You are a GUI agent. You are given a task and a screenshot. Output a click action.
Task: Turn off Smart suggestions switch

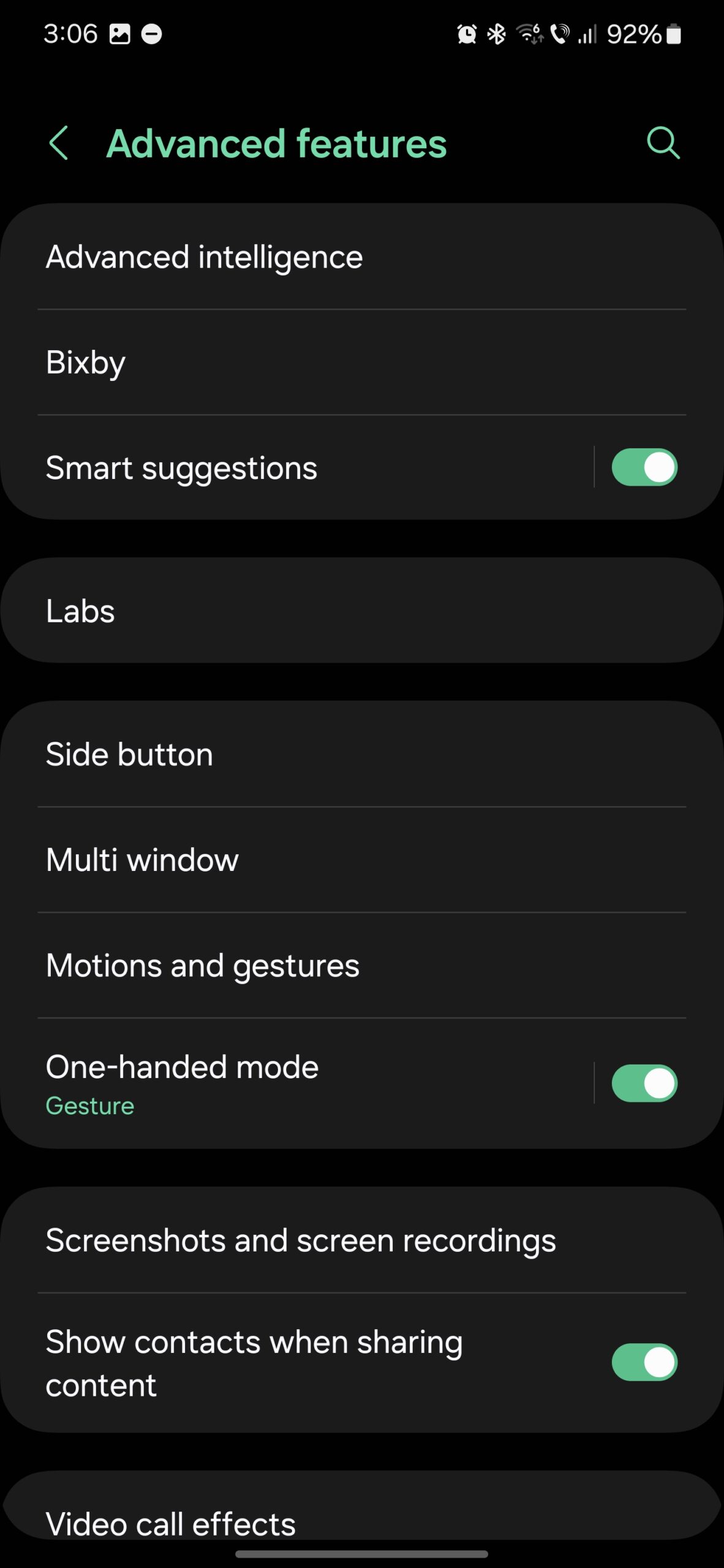click(644, 468)
